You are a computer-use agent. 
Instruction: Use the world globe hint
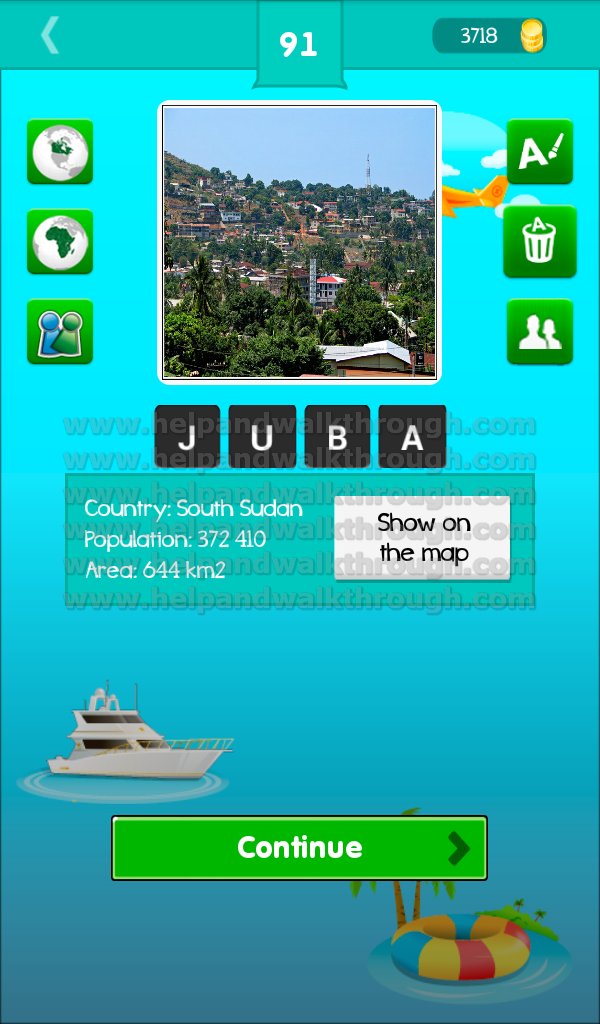pyautogui.click(x=60, y=152)
